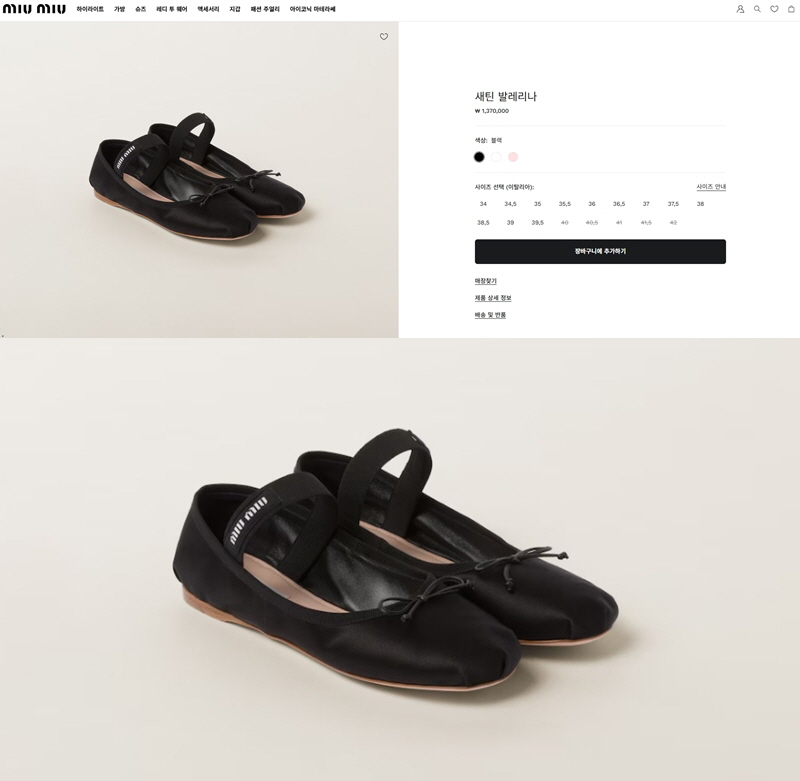800x781 pixels.
Task: Expand 제품 상세 정보 product details
Action: 493,298
